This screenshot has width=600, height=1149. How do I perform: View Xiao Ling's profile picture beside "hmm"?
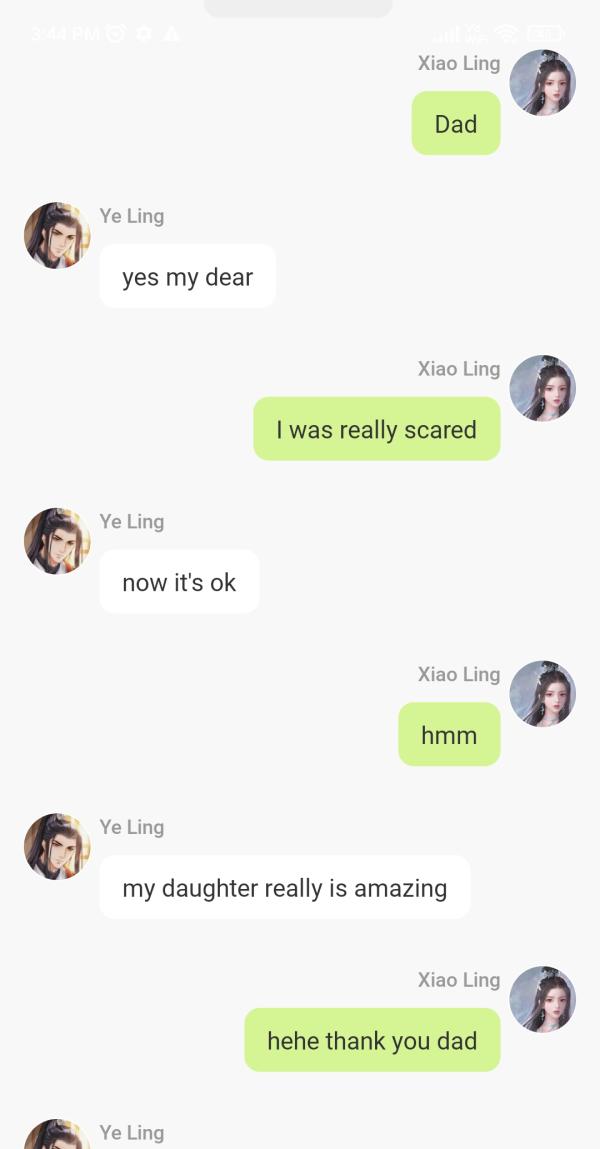click(542, 694)
